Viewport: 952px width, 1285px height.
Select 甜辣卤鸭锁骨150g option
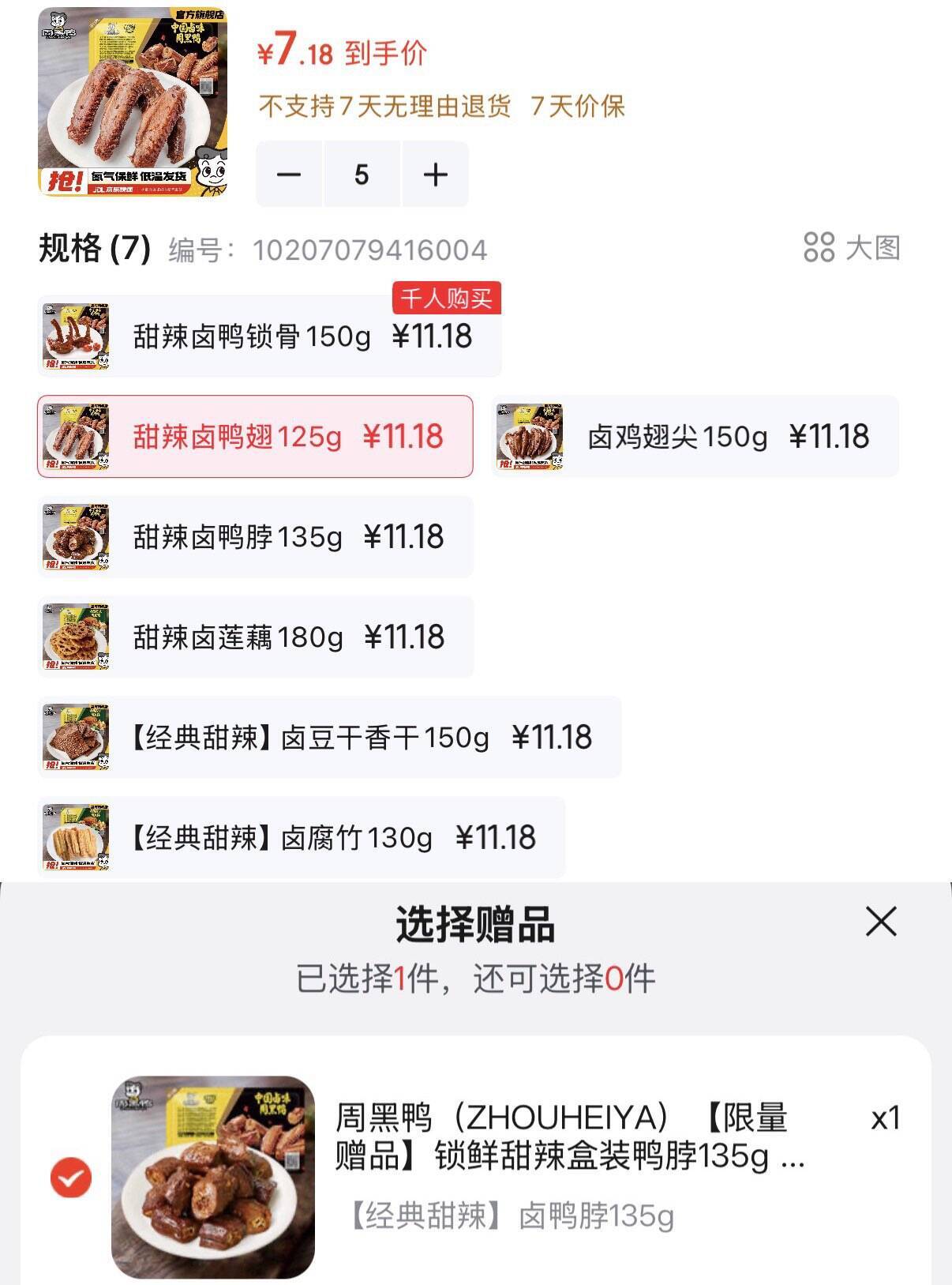pyautogui.click(x=268, y=337)
